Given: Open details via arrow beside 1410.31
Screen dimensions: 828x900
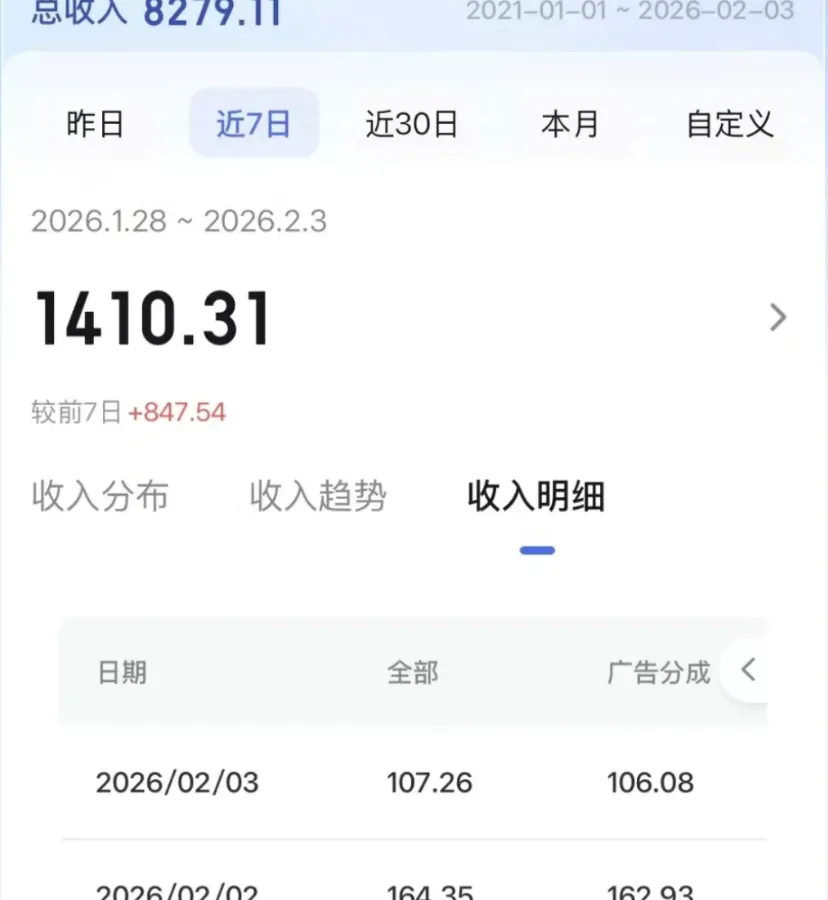Looking at the screenshot, I should (x=778, y=317).
